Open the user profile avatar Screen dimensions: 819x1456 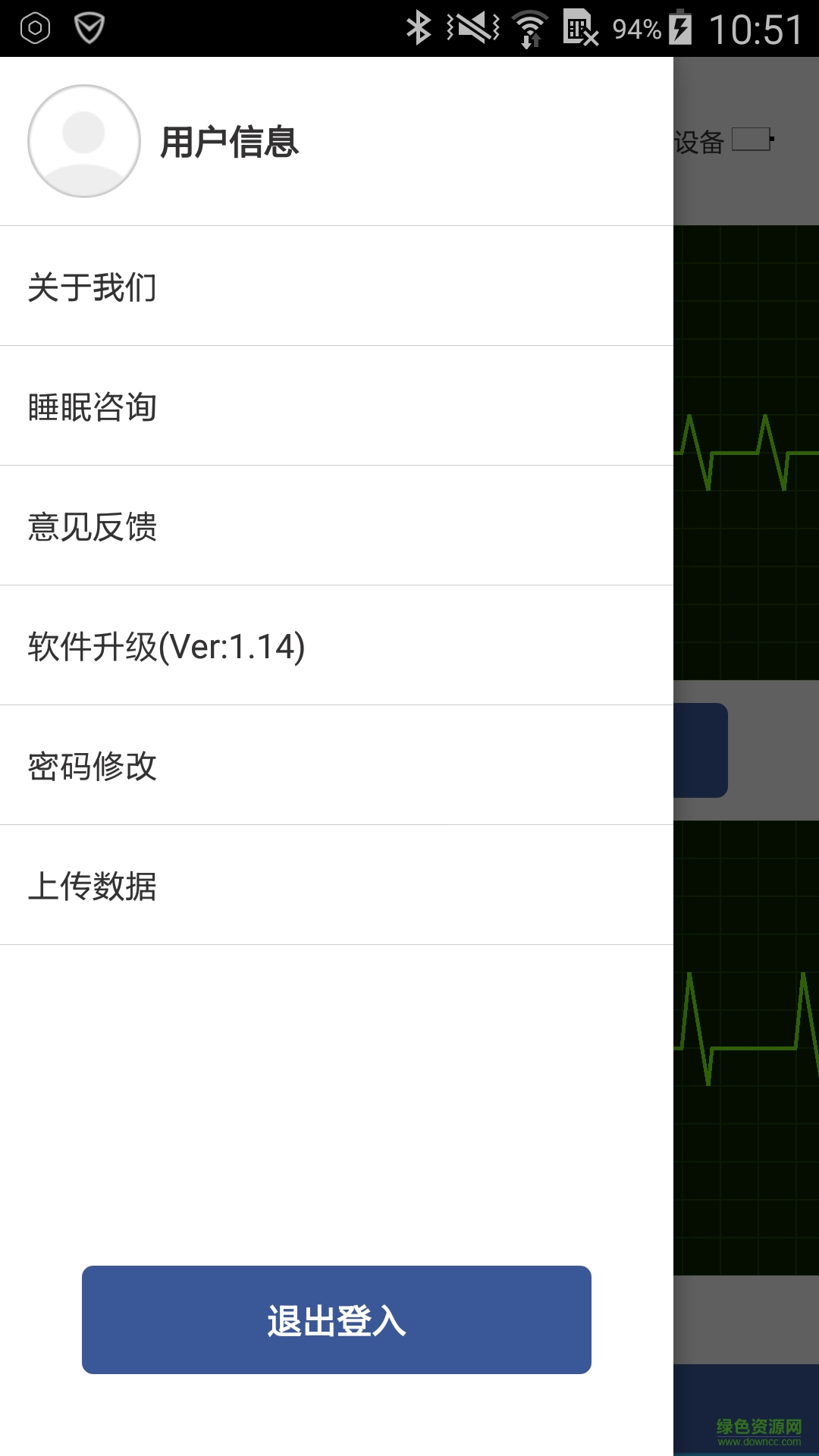(84, 141)
